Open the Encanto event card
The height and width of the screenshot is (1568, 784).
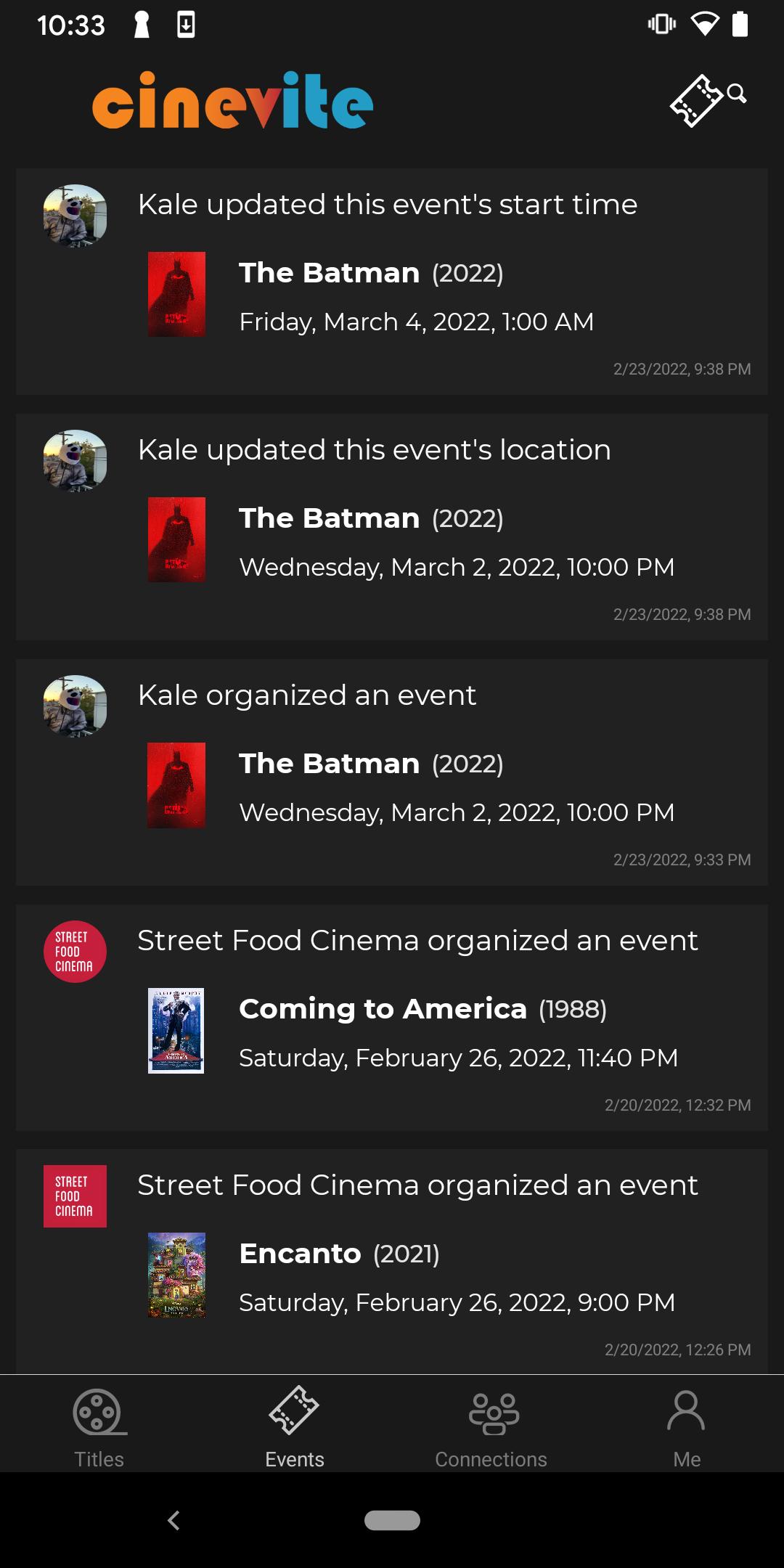point(392,1262)
